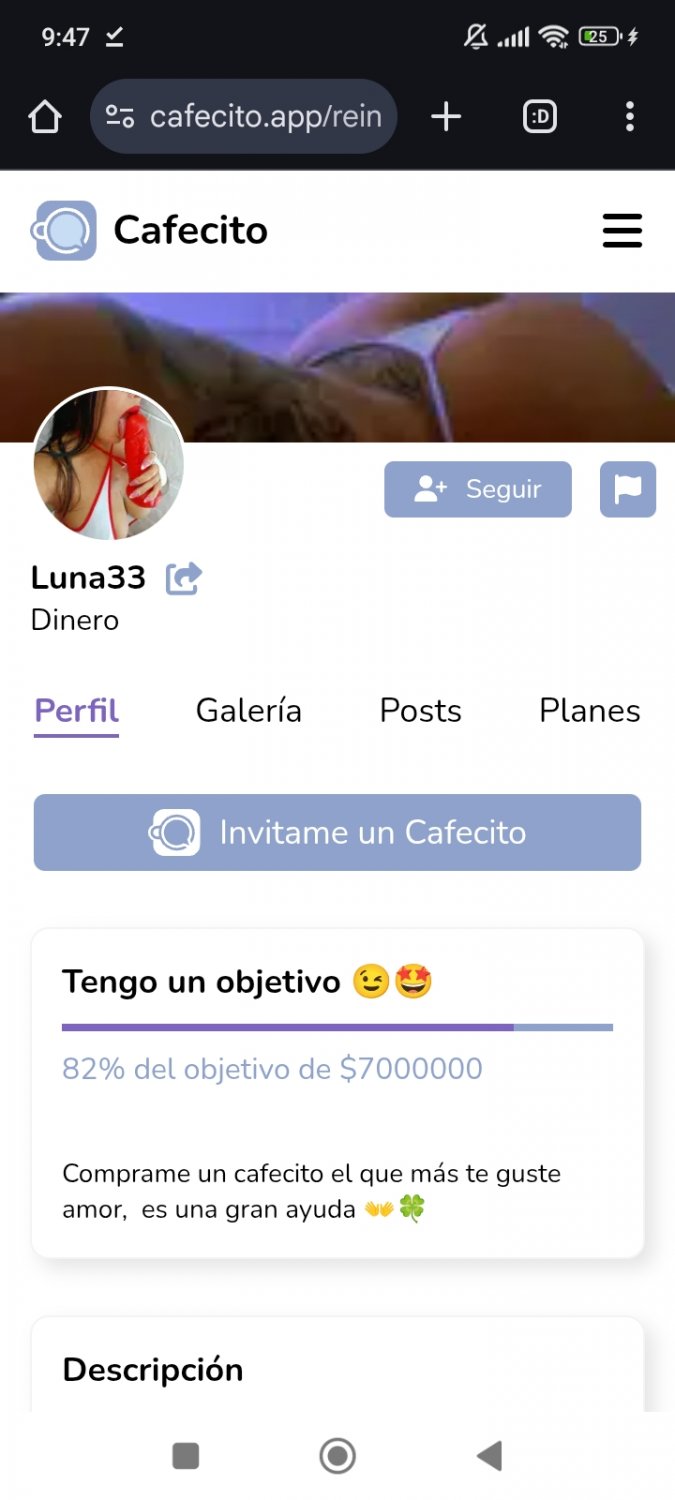
Task: Switch to the Galería tab
Action: coord(248,710)
